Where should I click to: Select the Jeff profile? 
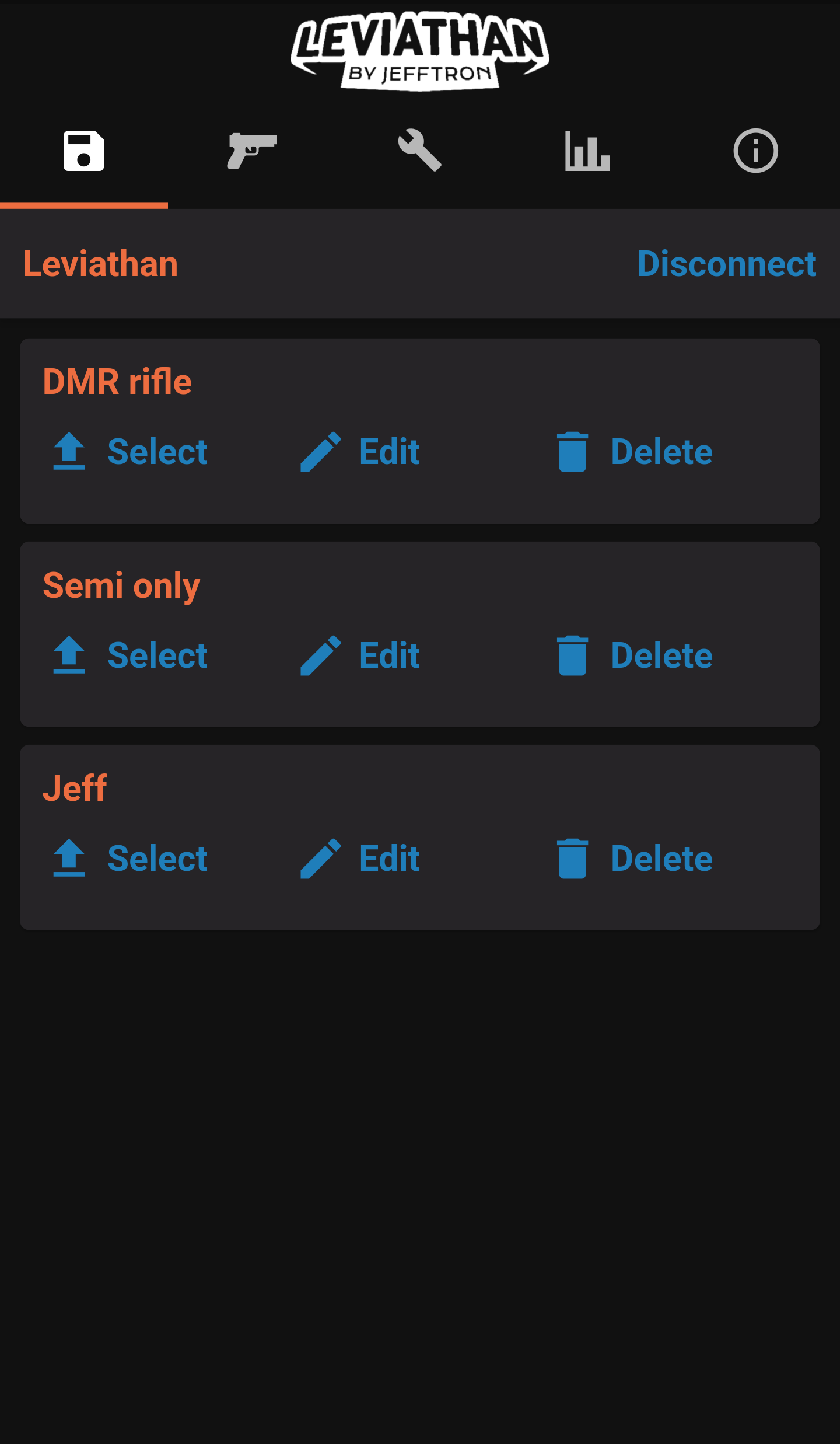tap(131, 859)
